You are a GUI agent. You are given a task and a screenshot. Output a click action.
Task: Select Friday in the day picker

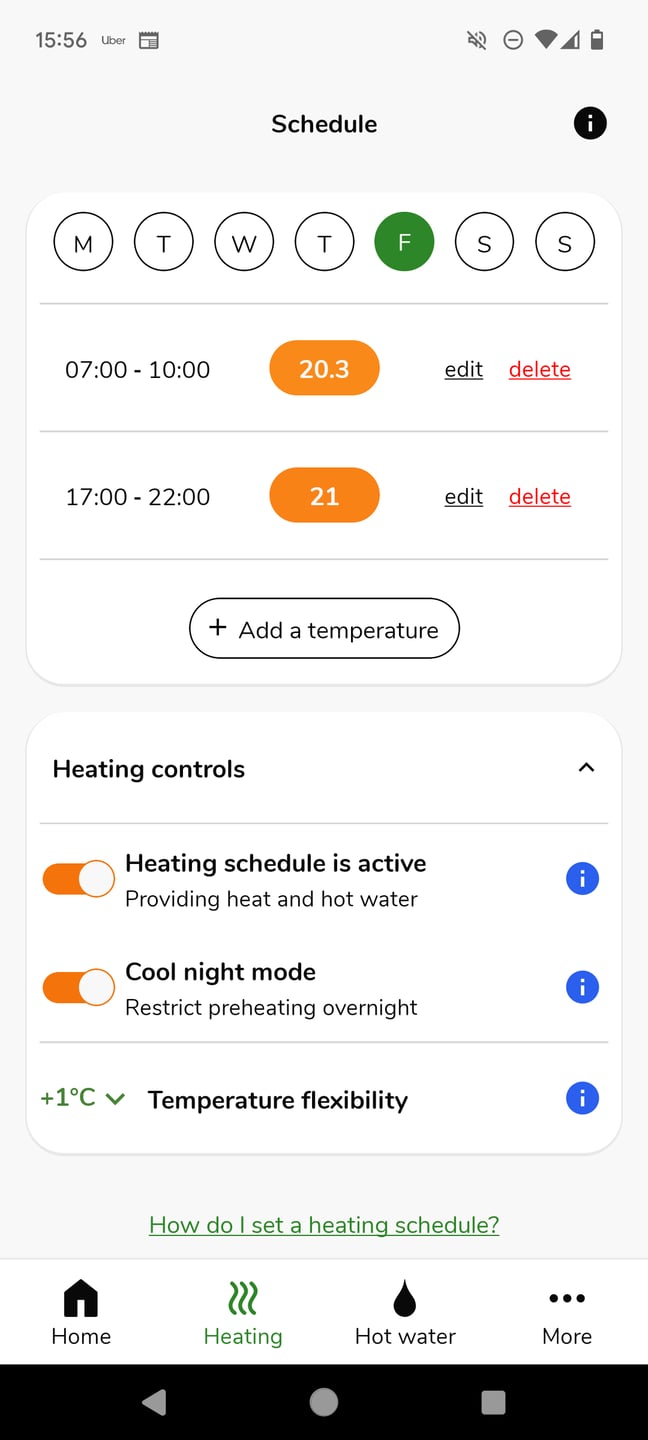tap(404, 243)
